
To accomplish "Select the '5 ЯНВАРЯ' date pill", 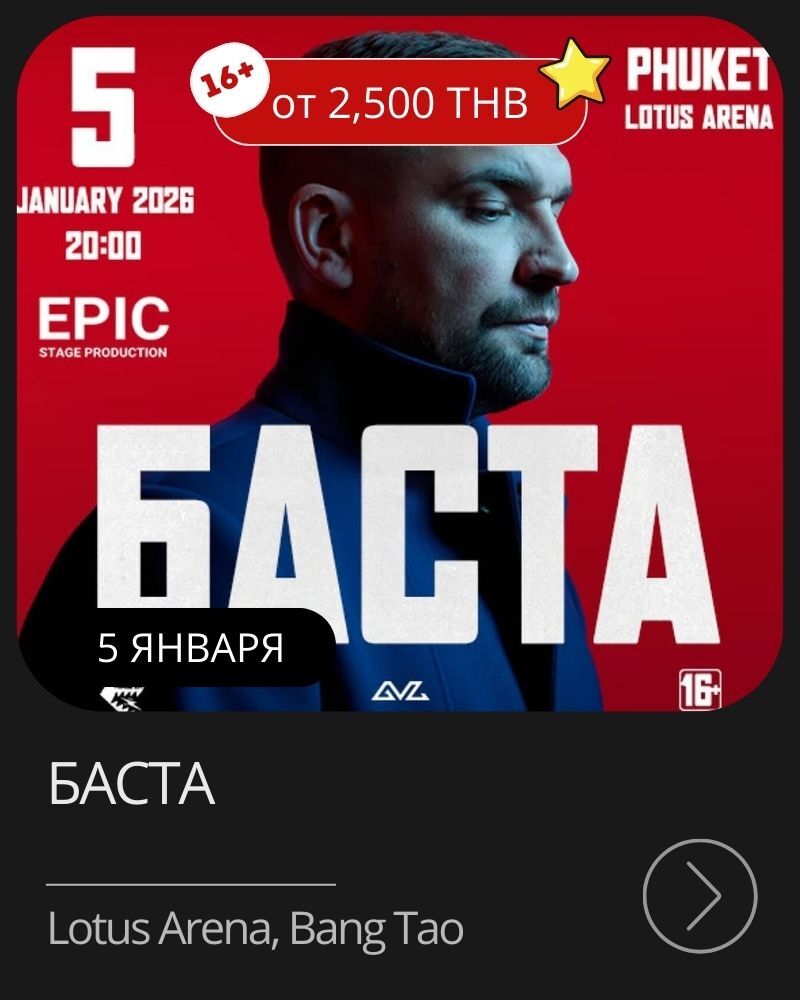I will click(190, 648).
